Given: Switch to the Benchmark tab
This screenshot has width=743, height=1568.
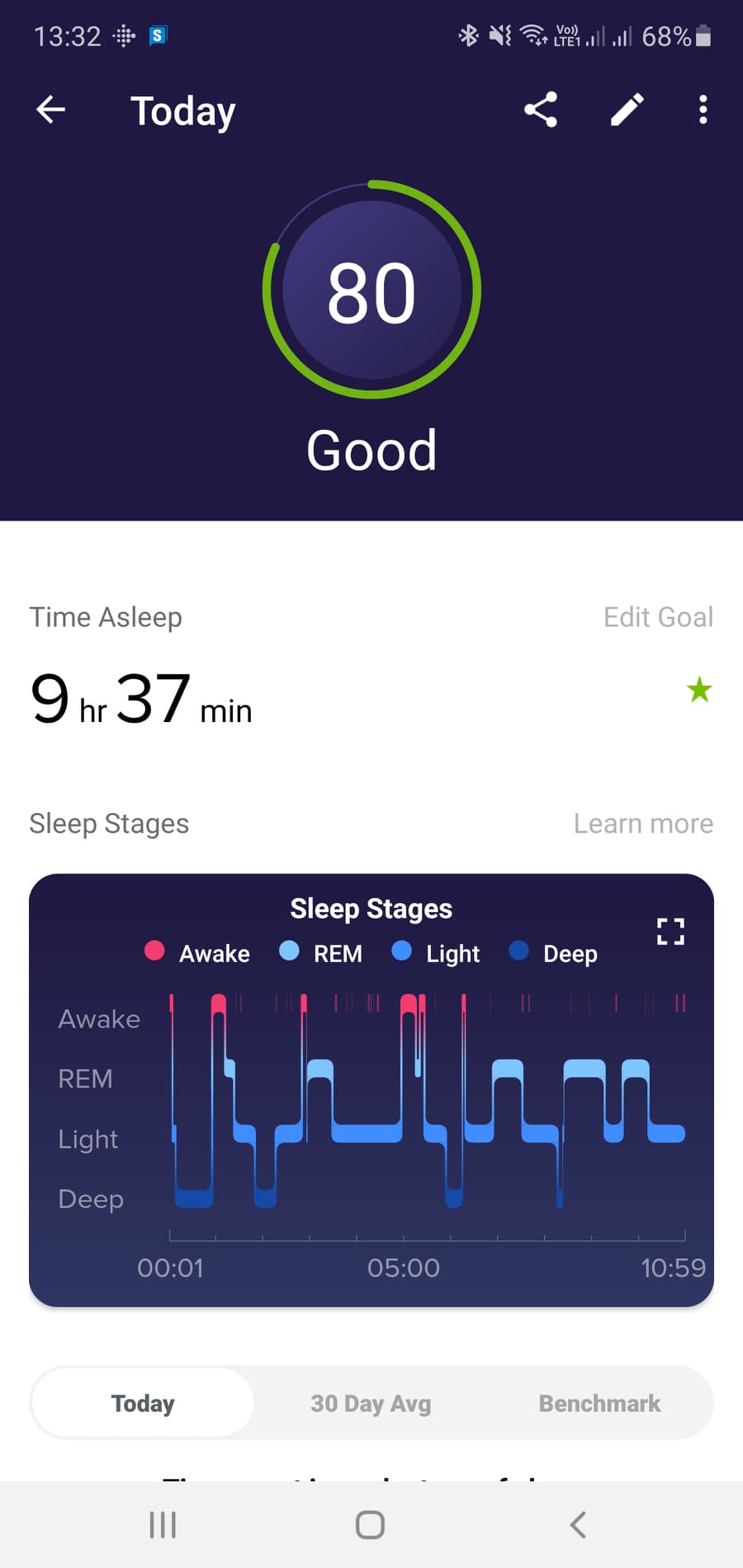Looking at the screenshot, I should [x=599, y=1403].
